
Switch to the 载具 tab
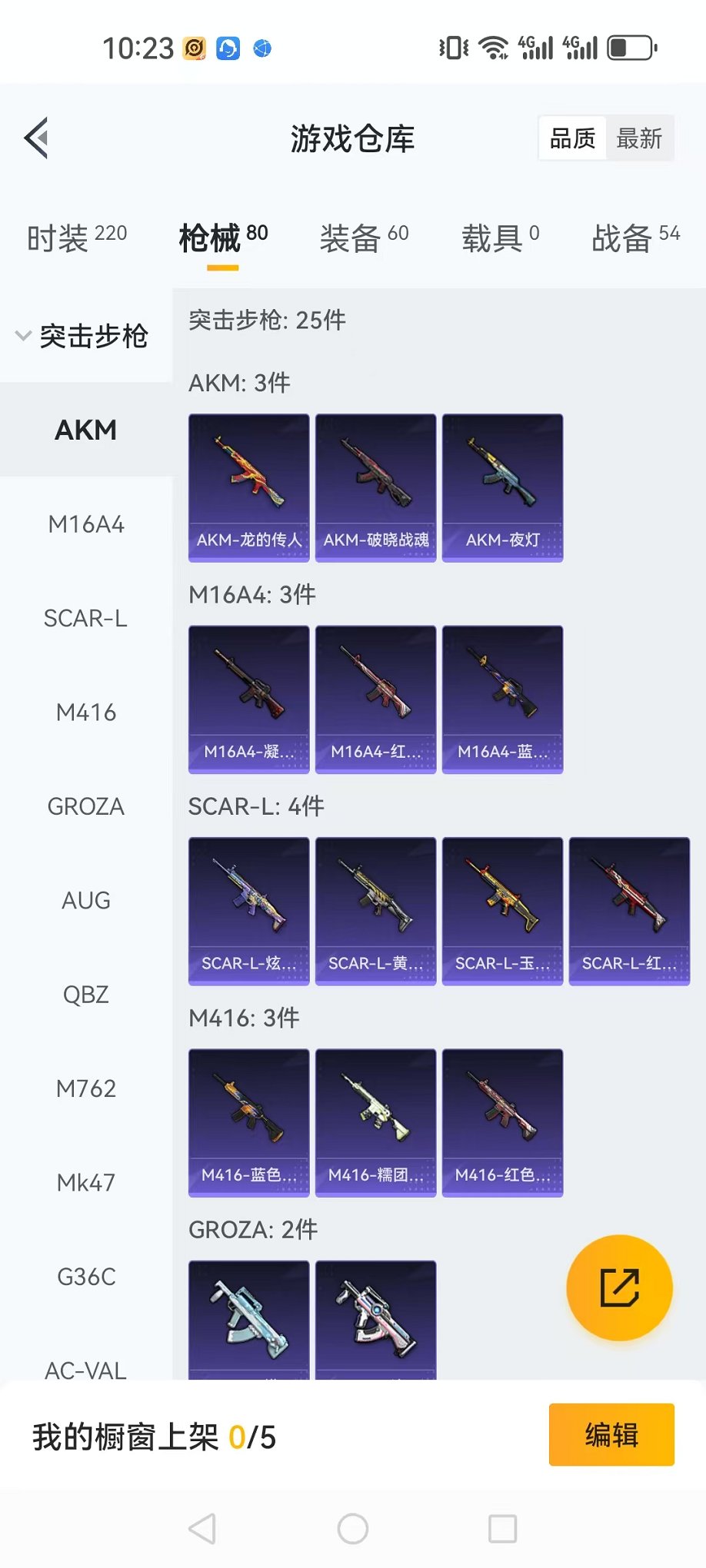click(500, 238)
